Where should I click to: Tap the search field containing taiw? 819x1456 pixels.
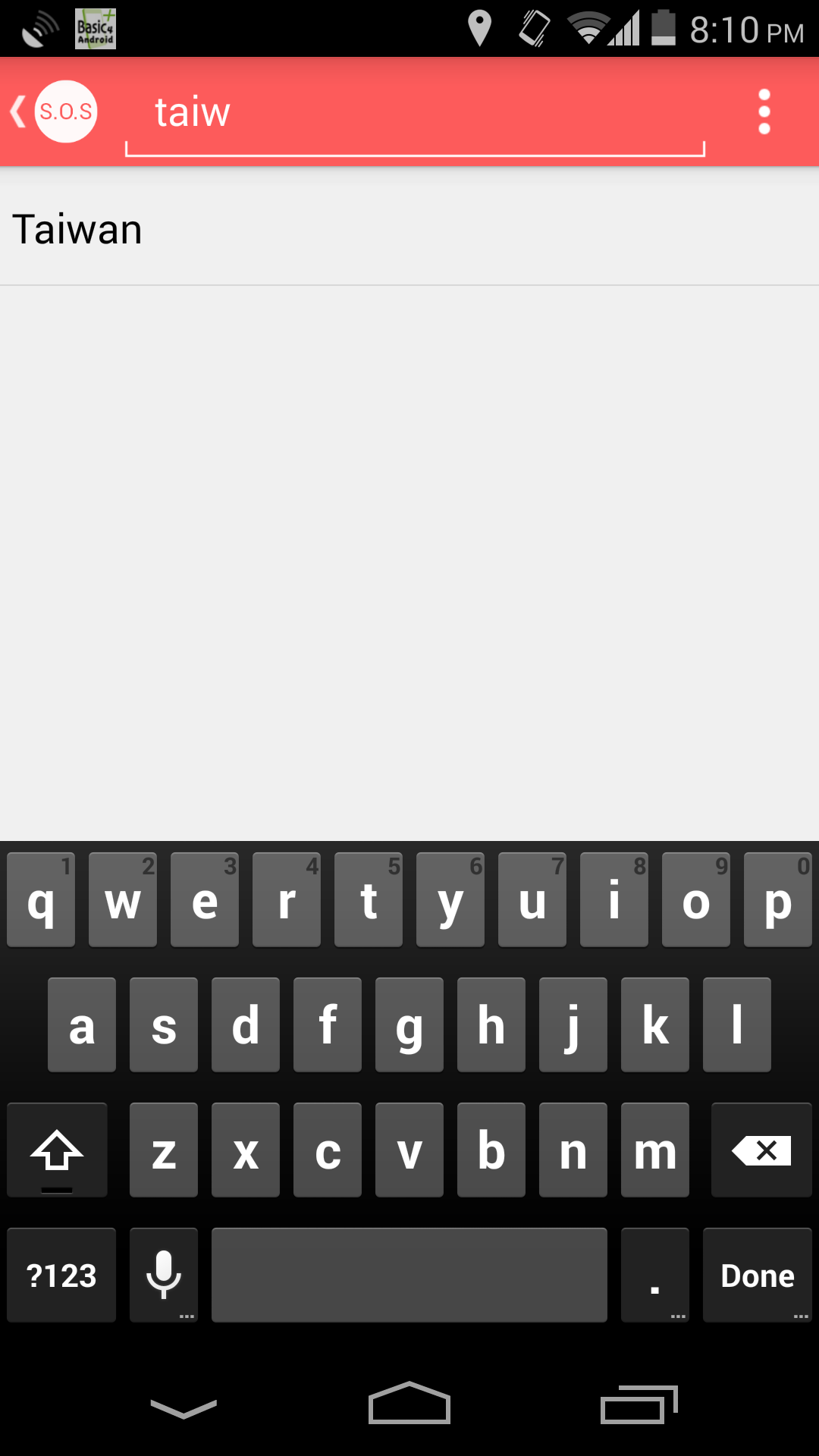click(415, 114)
